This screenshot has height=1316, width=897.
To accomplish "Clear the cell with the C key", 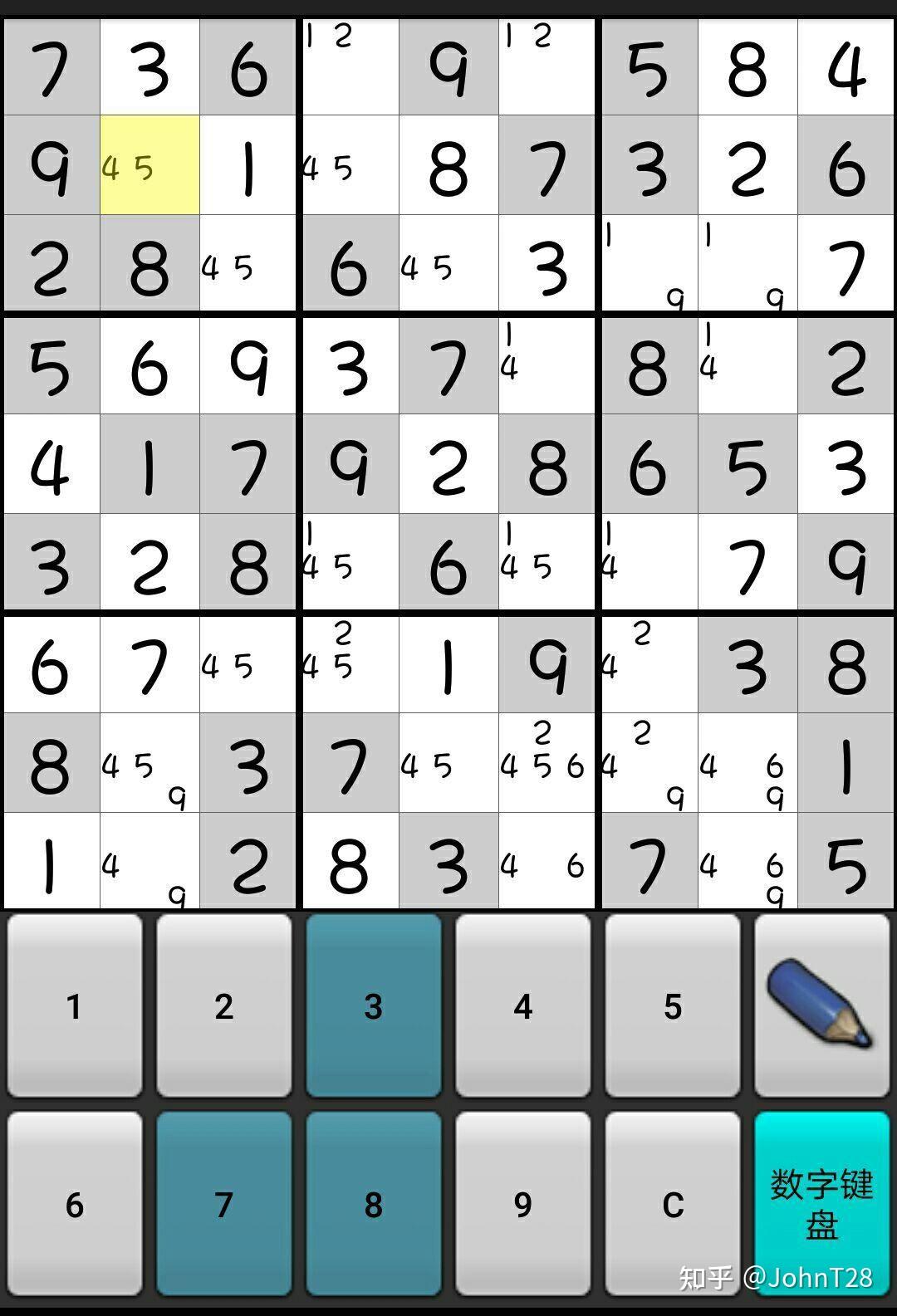I will (673, 1203).
